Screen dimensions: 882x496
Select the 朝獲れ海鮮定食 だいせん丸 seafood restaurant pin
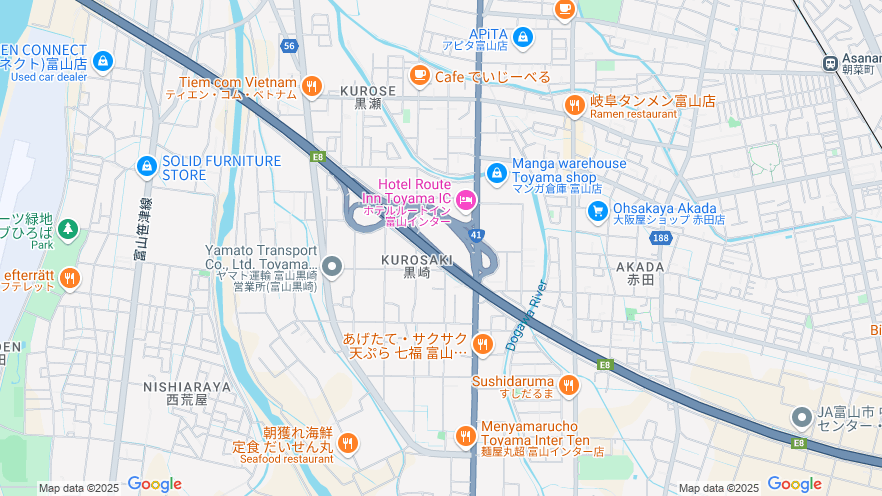coord(348,443)
